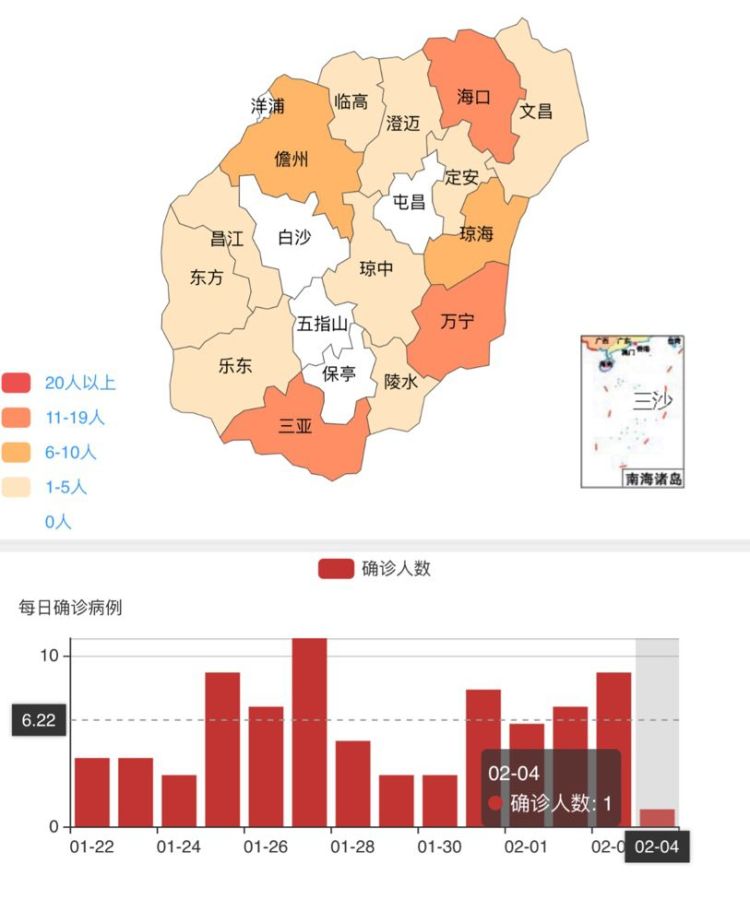The width and height of the screenshot is (750, 911).
Task: Select the 0人 legend range
Action: [57, 521]
